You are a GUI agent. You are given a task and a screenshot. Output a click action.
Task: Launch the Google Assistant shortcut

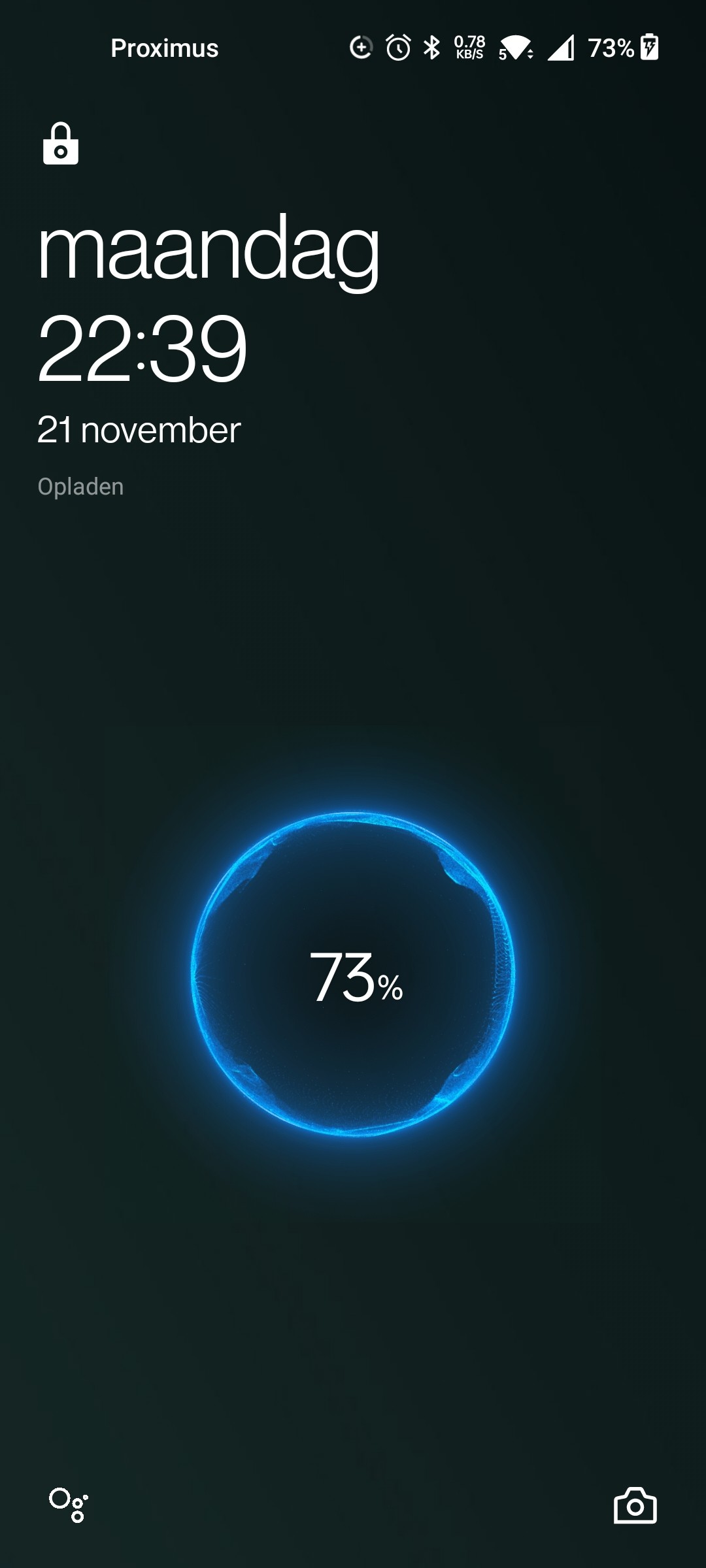(x=68, y=1505)
